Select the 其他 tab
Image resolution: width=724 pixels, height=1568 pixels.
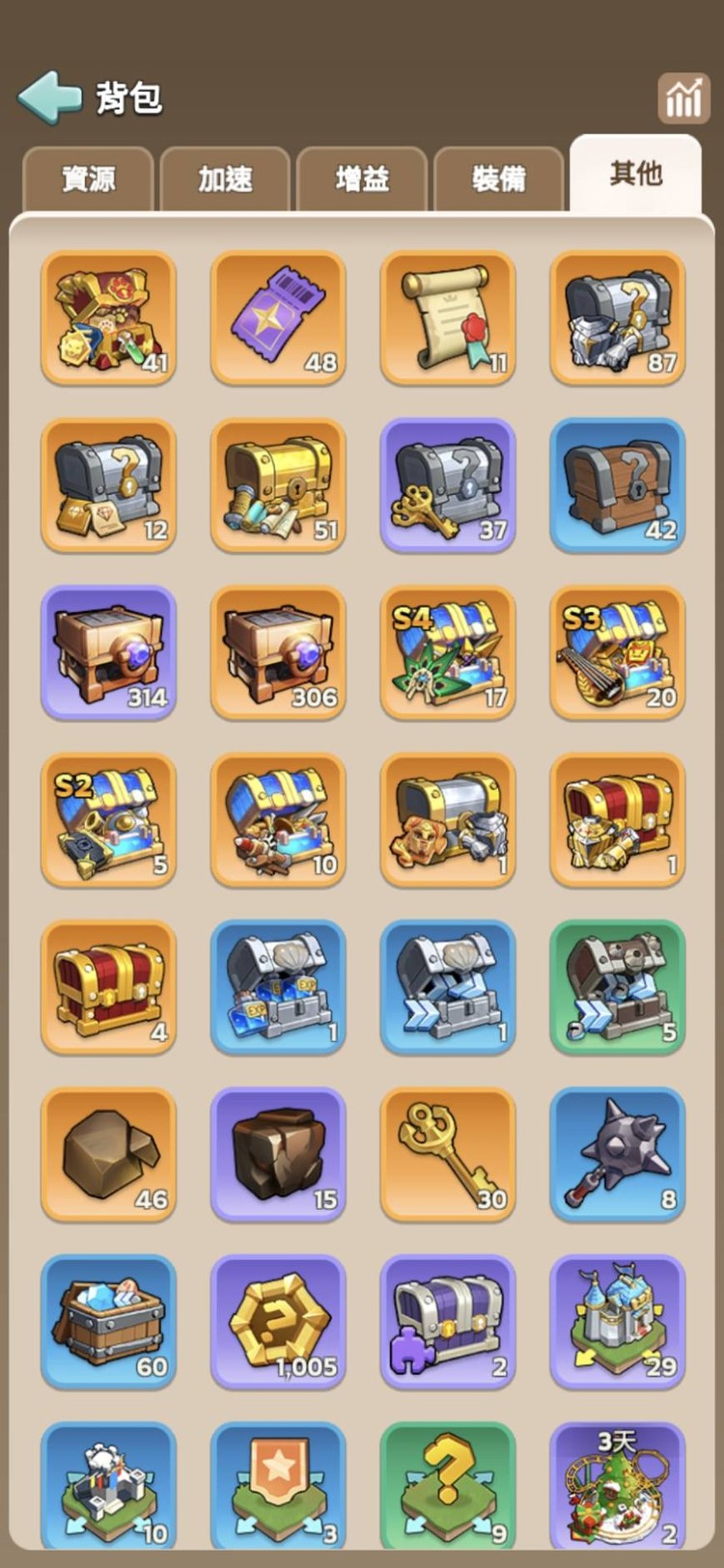pos(635,175)
